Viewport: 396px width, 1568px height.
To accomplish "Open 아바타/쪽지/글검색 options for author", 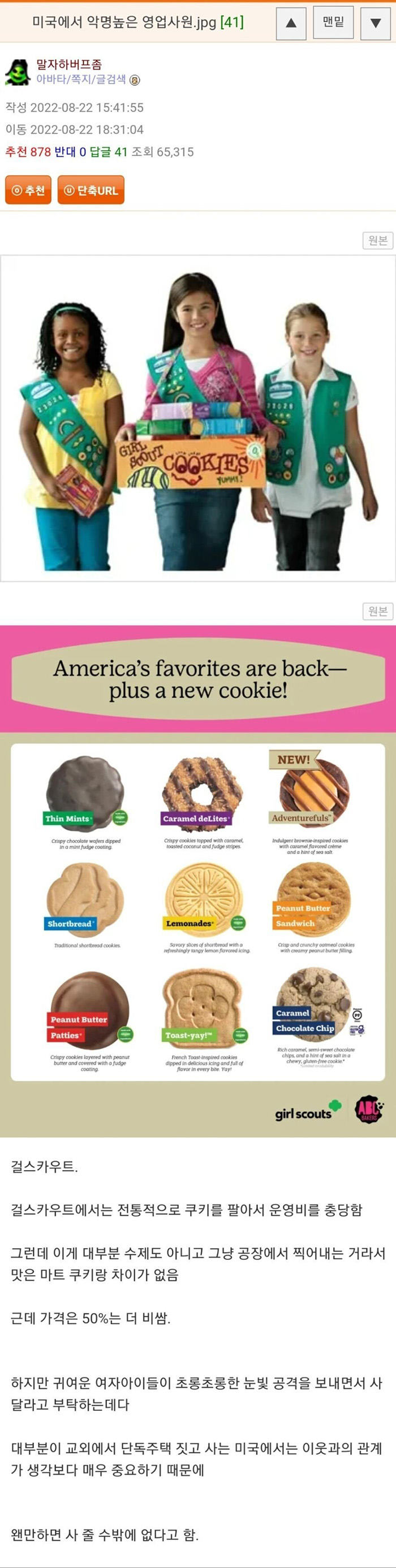I will (81, 80).
